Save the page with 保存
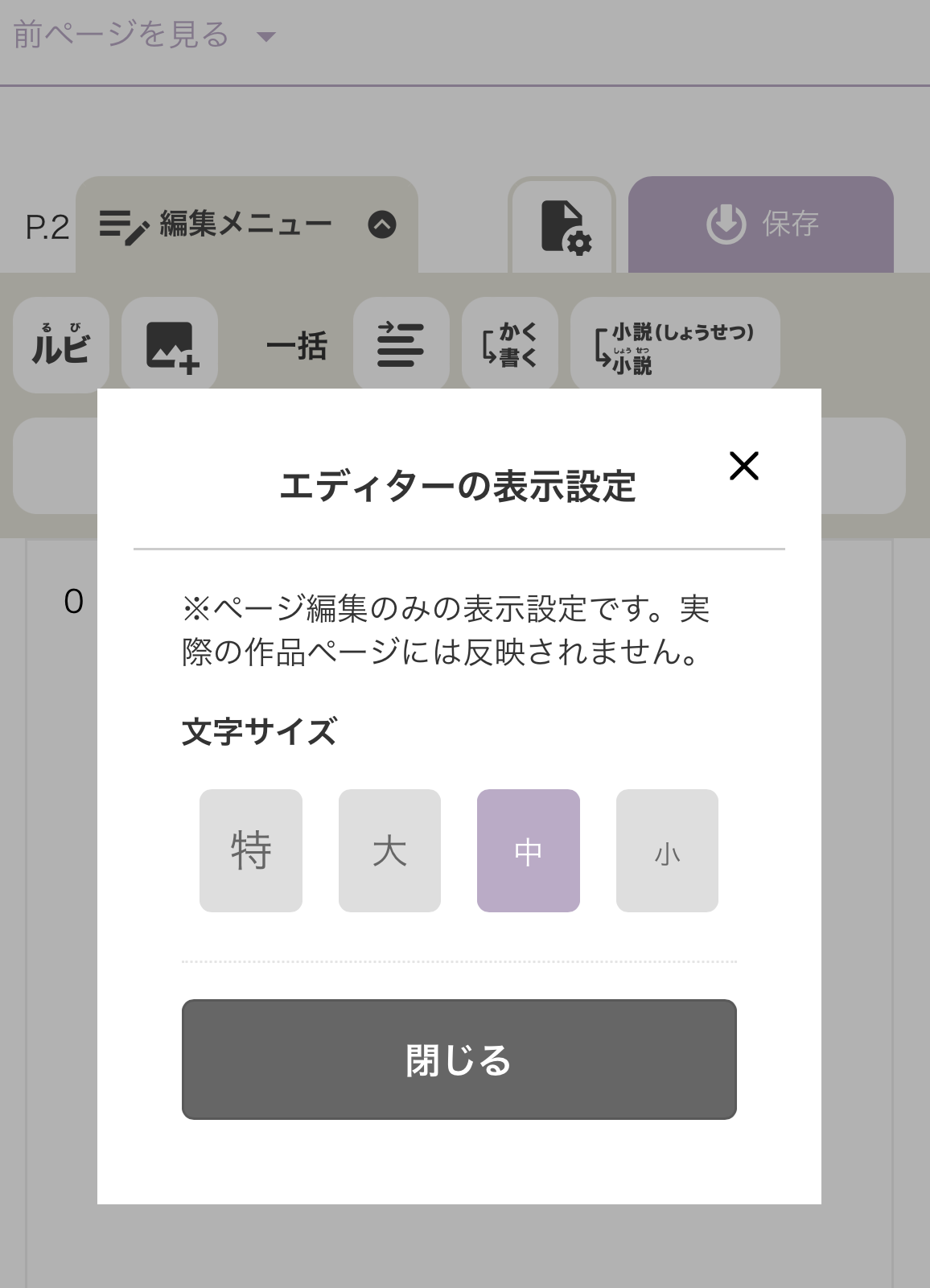The height and width of the screenshot is (1288, 930). 761,224
